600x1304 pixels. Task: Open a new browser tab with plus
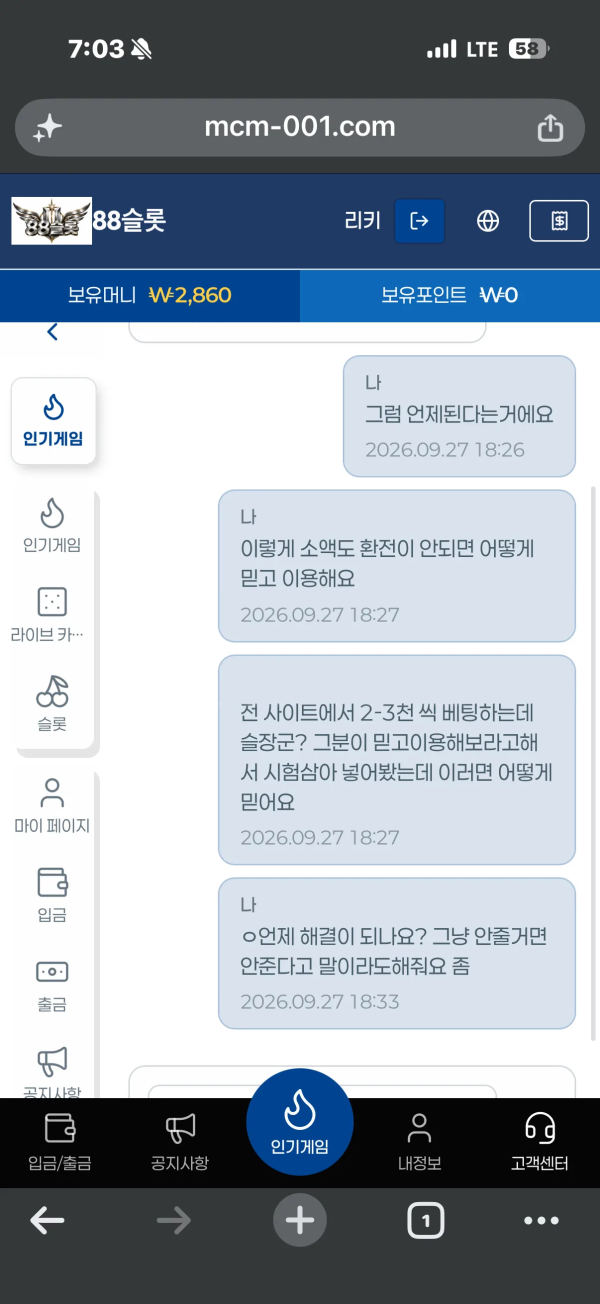300,1220
